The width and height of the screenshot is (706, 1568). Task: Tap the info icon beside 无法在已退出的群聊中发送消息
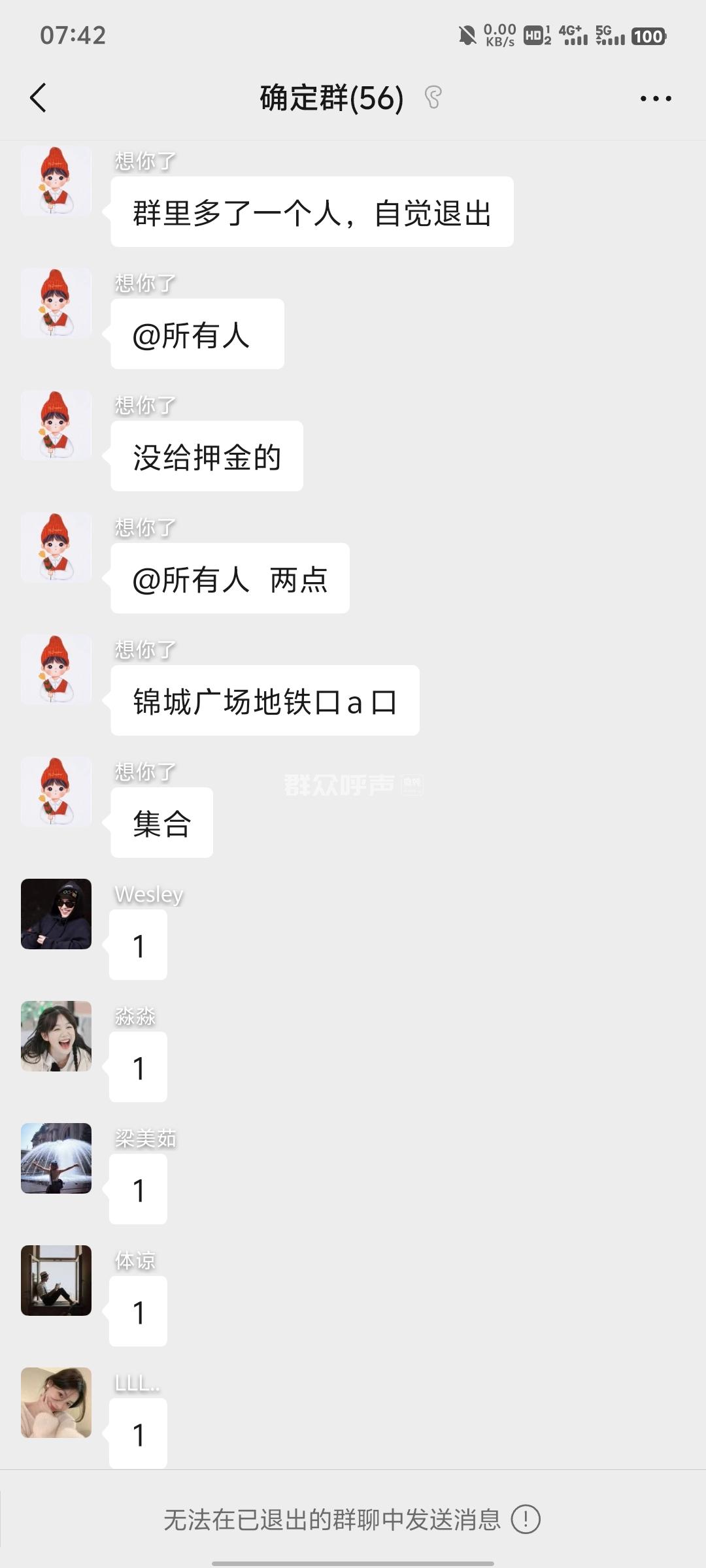click(x=526, y=1519)
